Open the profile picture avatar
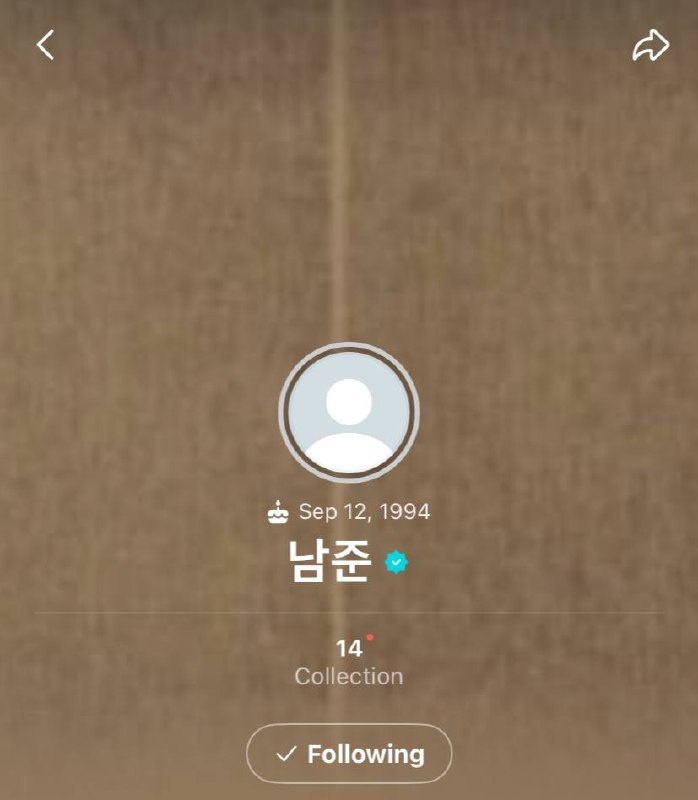The width and height of the screenshot is (698, 800). coord(349,413)
